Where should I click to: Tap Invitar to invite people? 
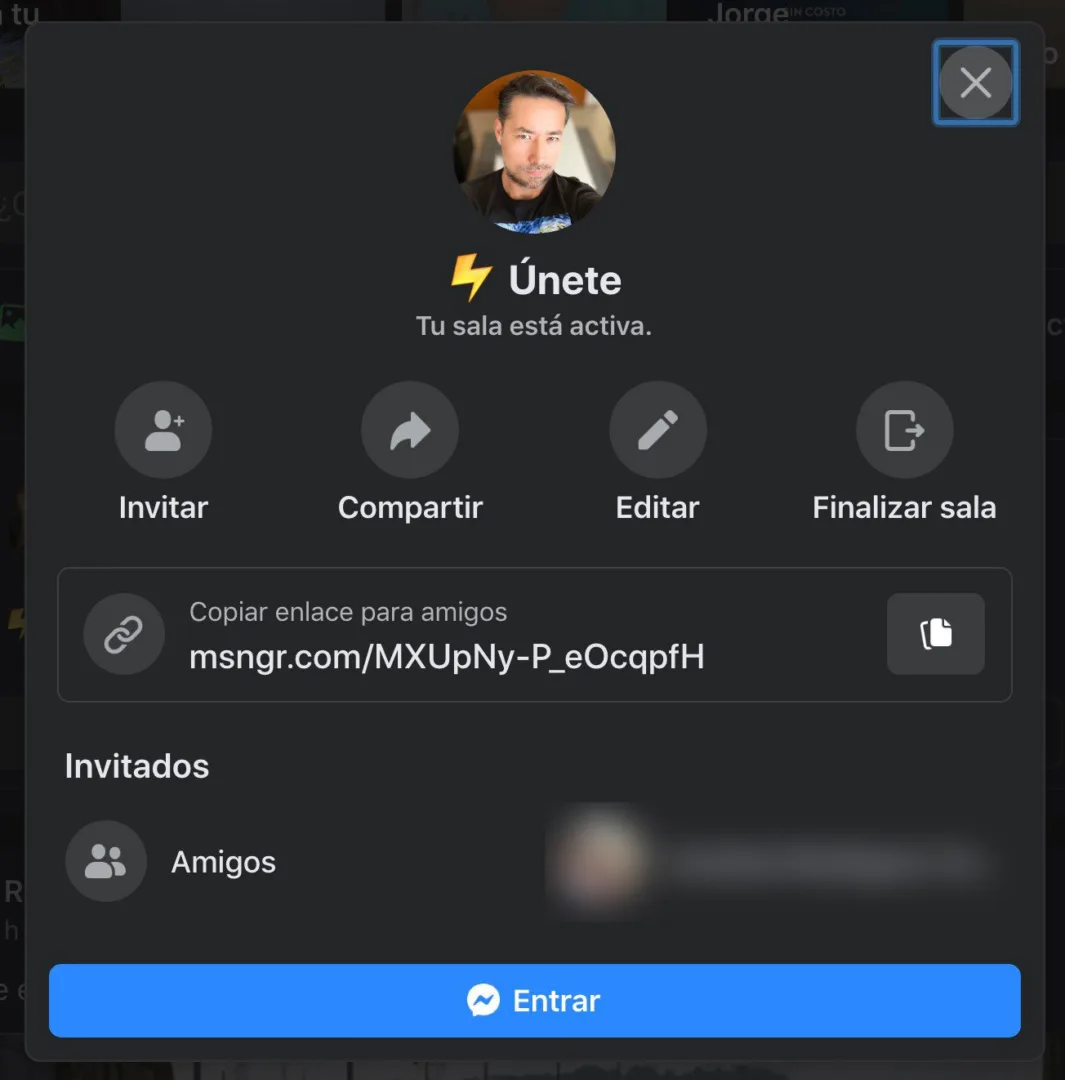point(163,431)
